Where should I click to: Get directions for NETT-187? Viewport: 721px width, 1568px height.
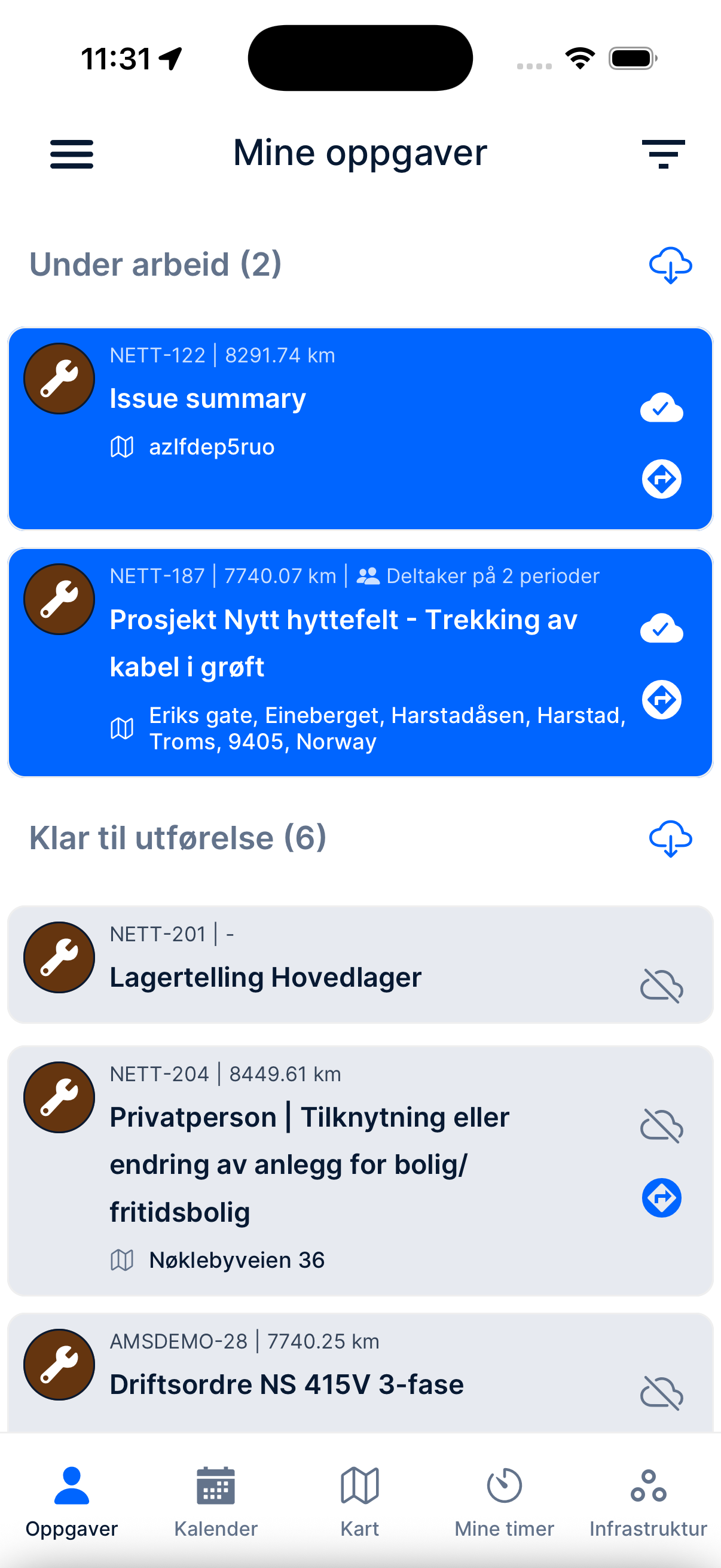pos(661,700)
